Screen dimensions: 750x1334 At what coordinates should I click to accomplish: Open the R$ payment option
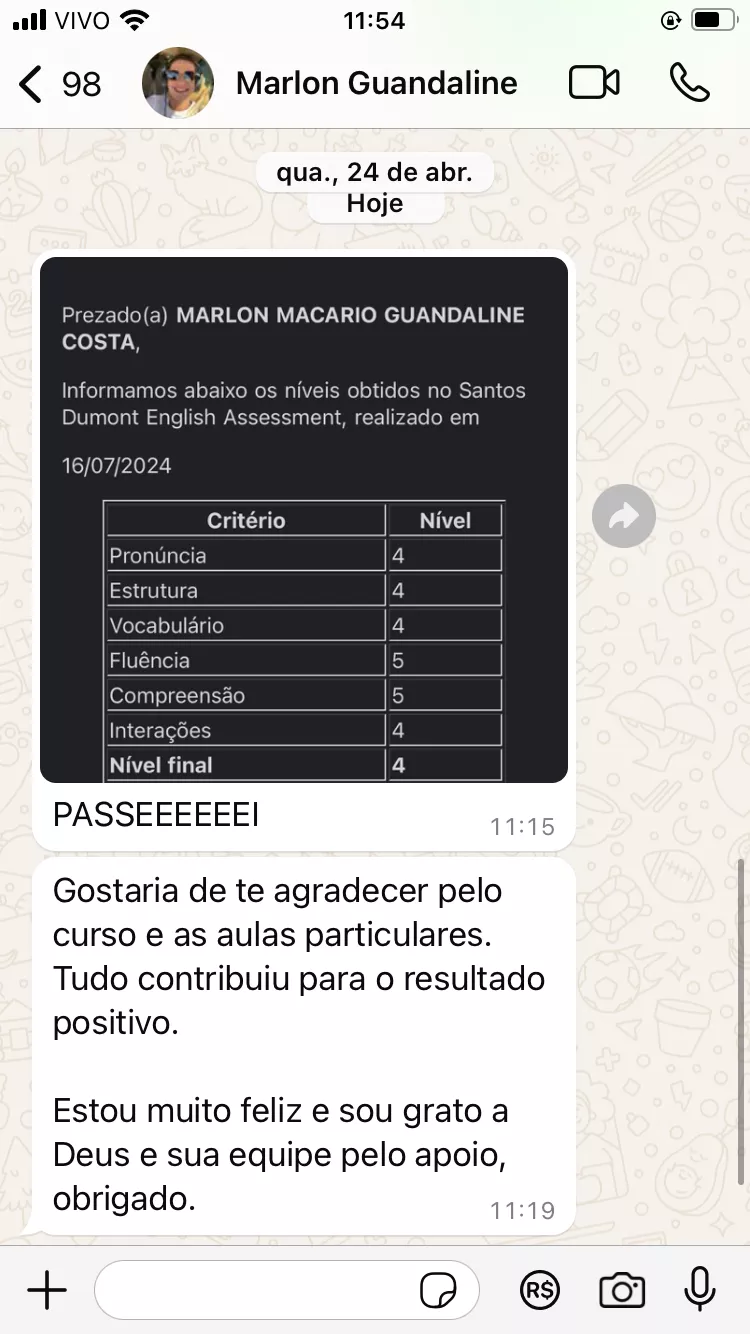pyautogui.click(x=540, y=1291)
